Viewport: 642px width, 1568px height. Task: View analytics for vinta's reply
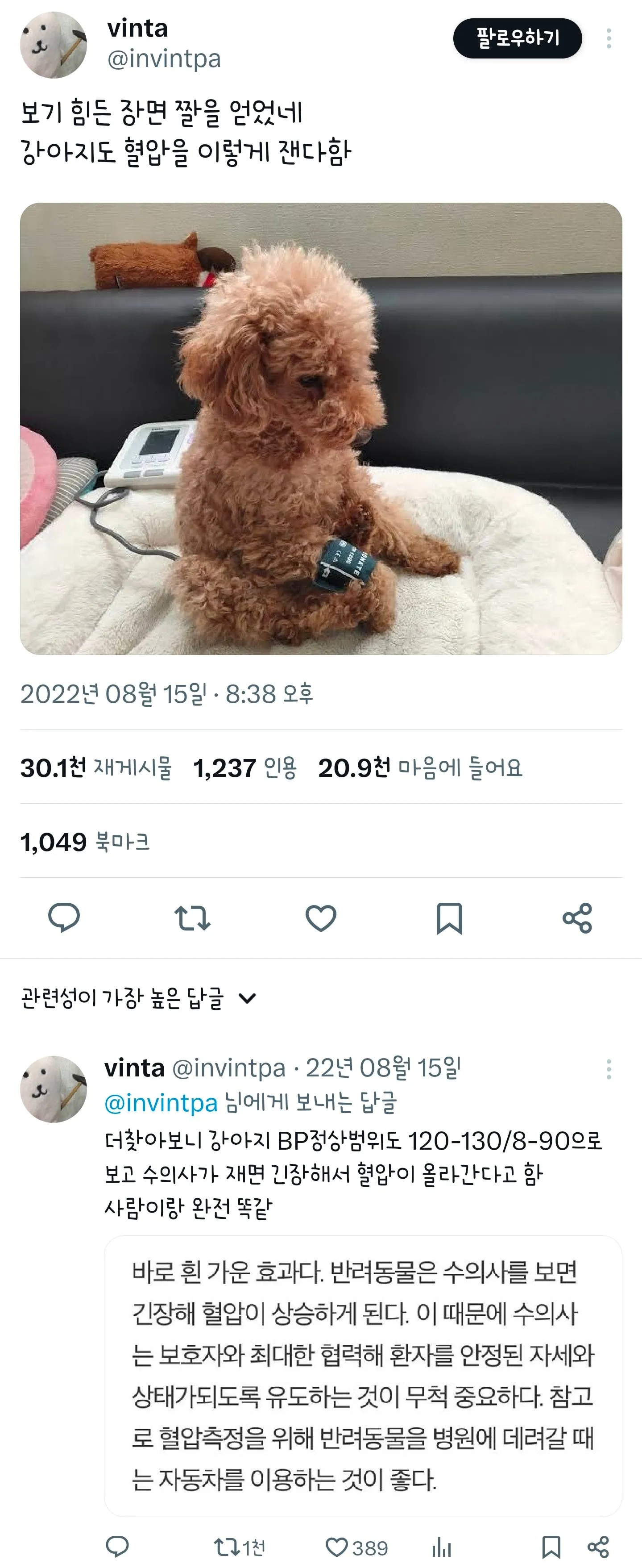[x=442, y=1547]
